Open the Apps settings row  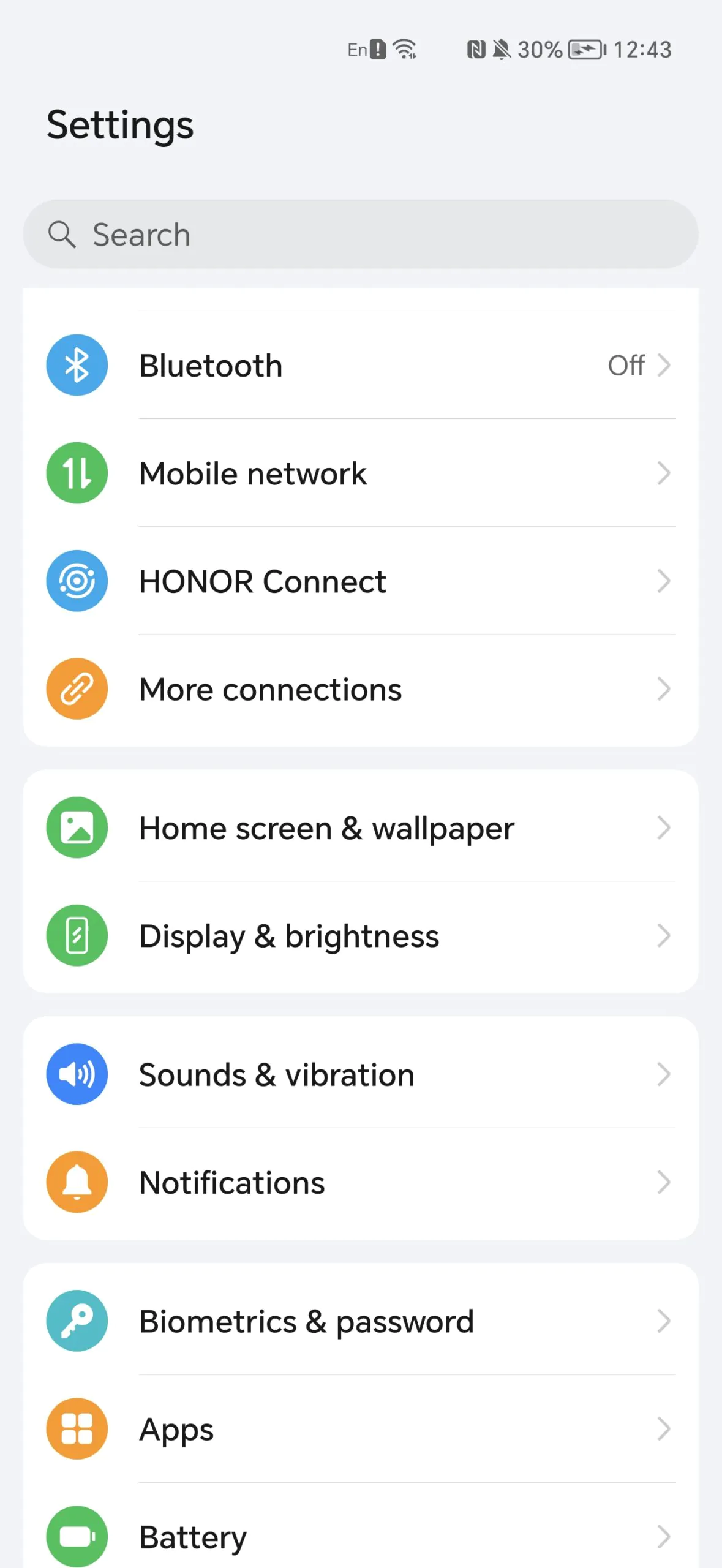click(361, 1429)
